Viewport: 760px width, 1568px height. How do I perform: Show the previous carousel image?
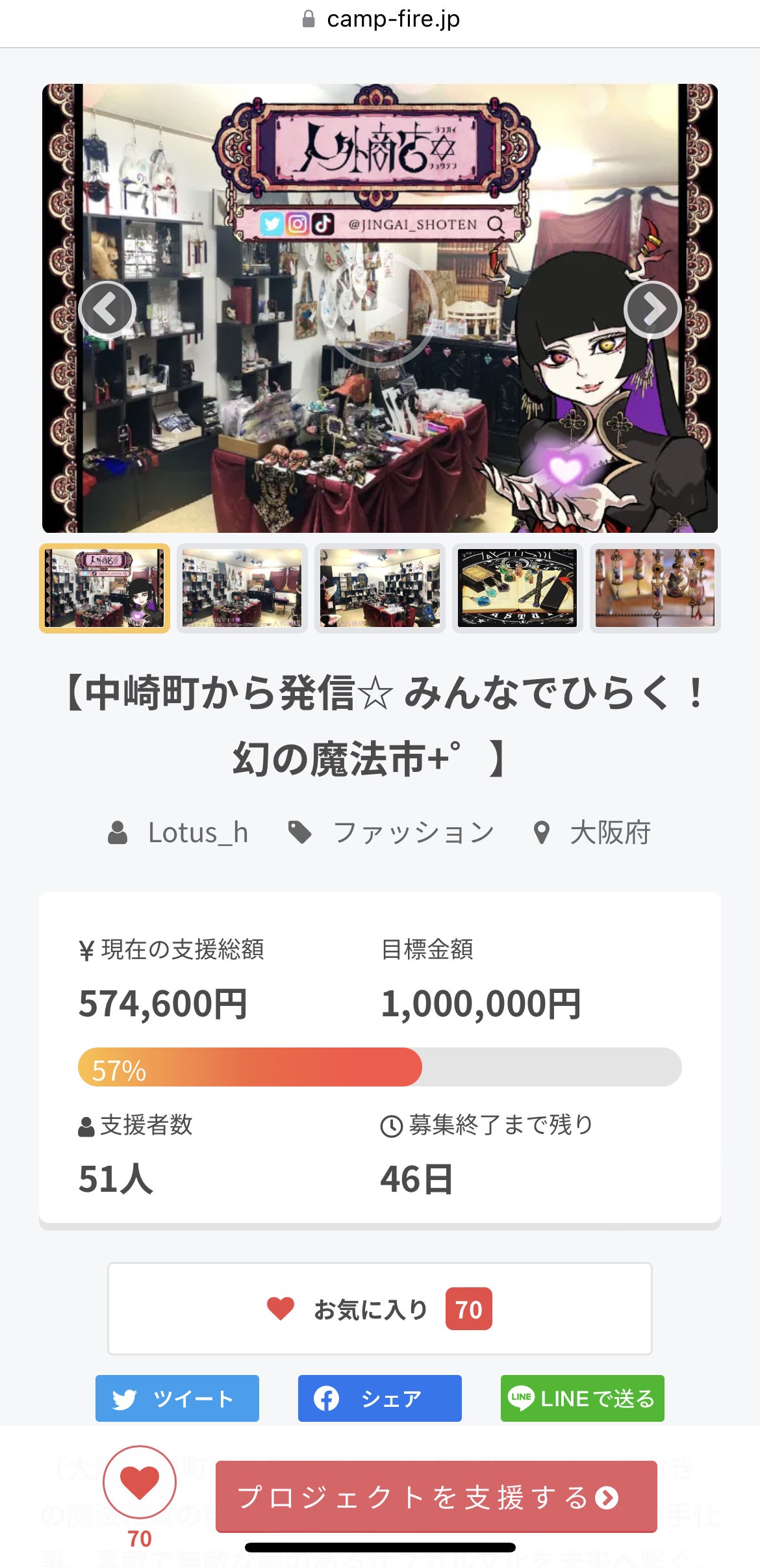tap(107, 309)
